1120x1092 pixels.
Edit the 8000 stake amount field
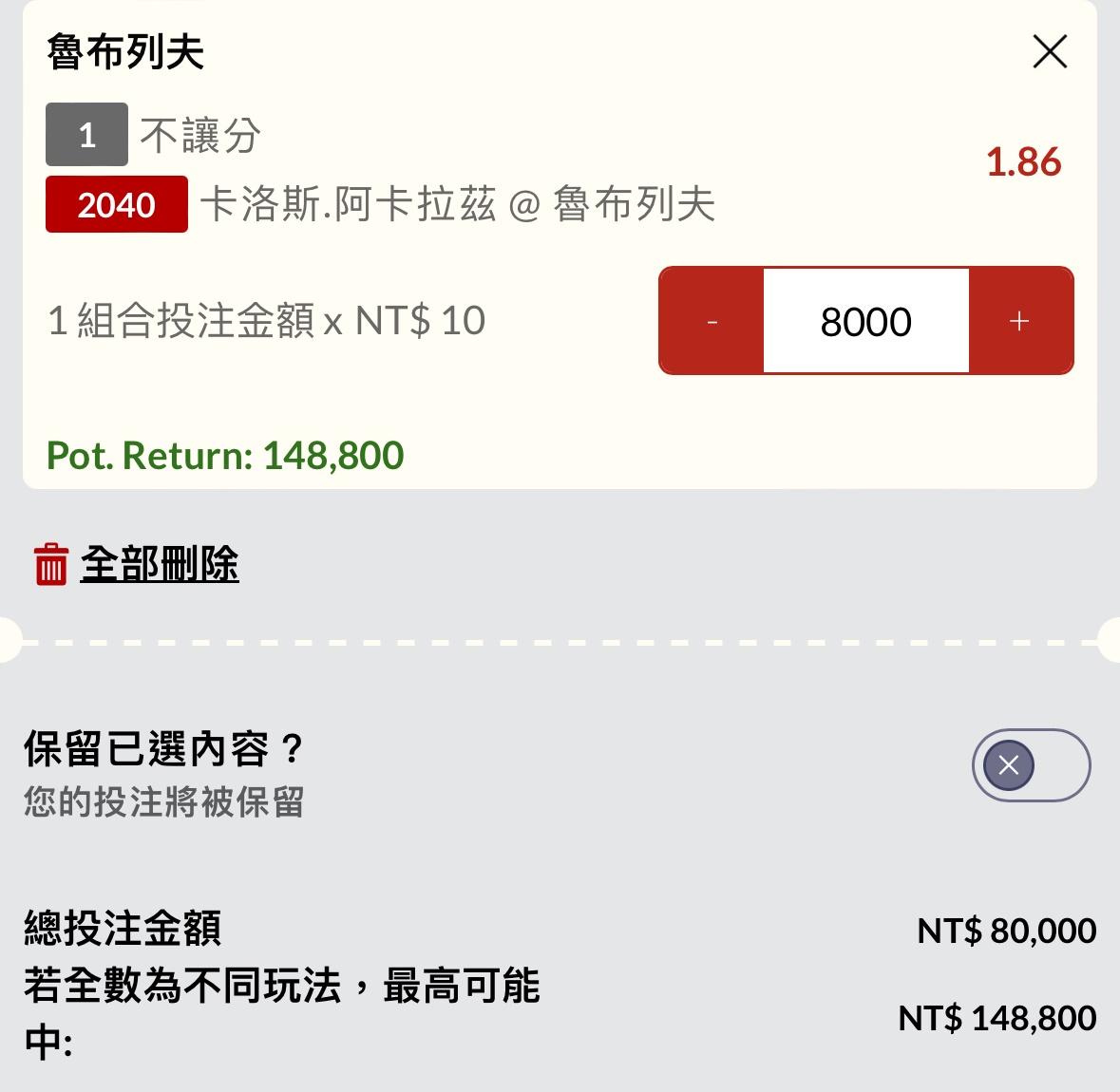point(865,321)
